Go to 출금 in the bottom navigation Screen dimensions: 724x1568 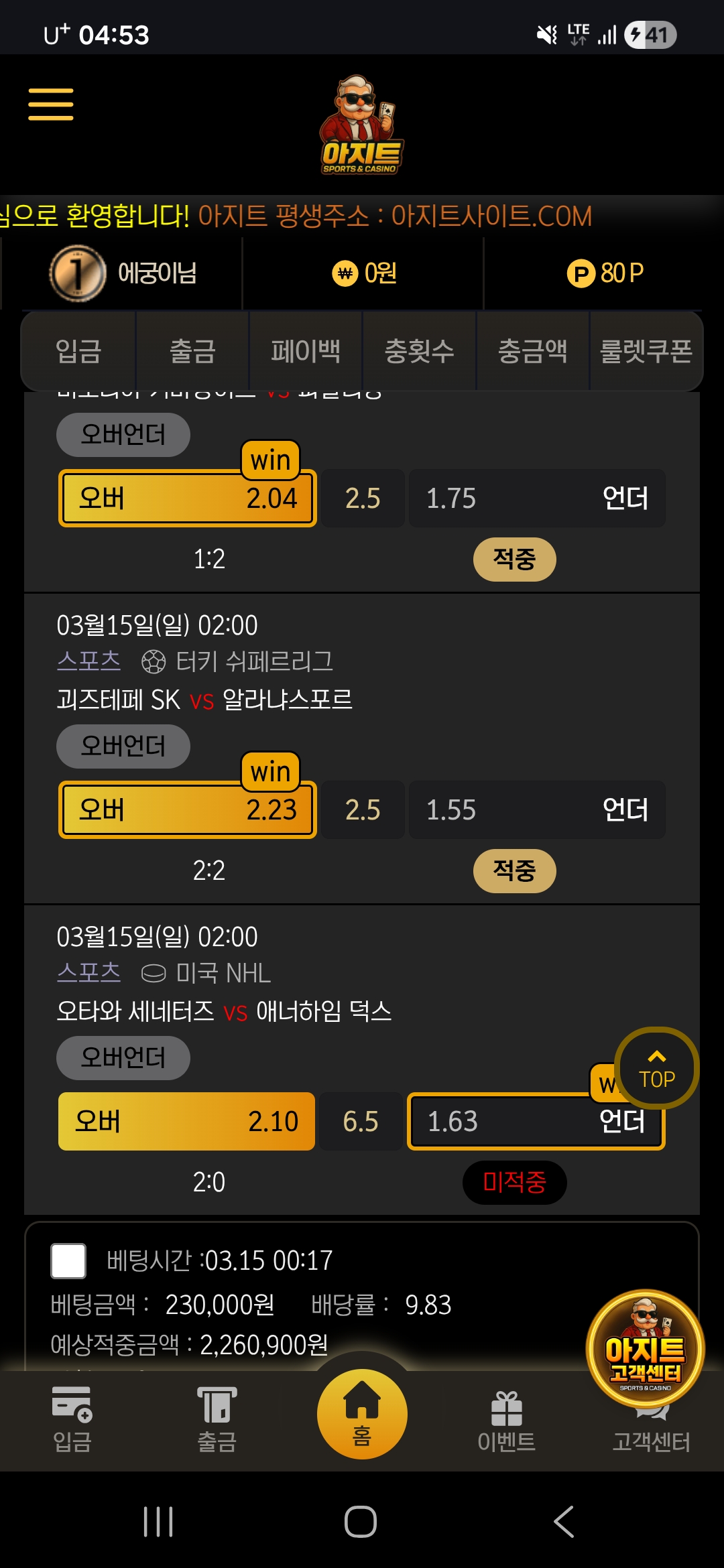pos(217,1419)
